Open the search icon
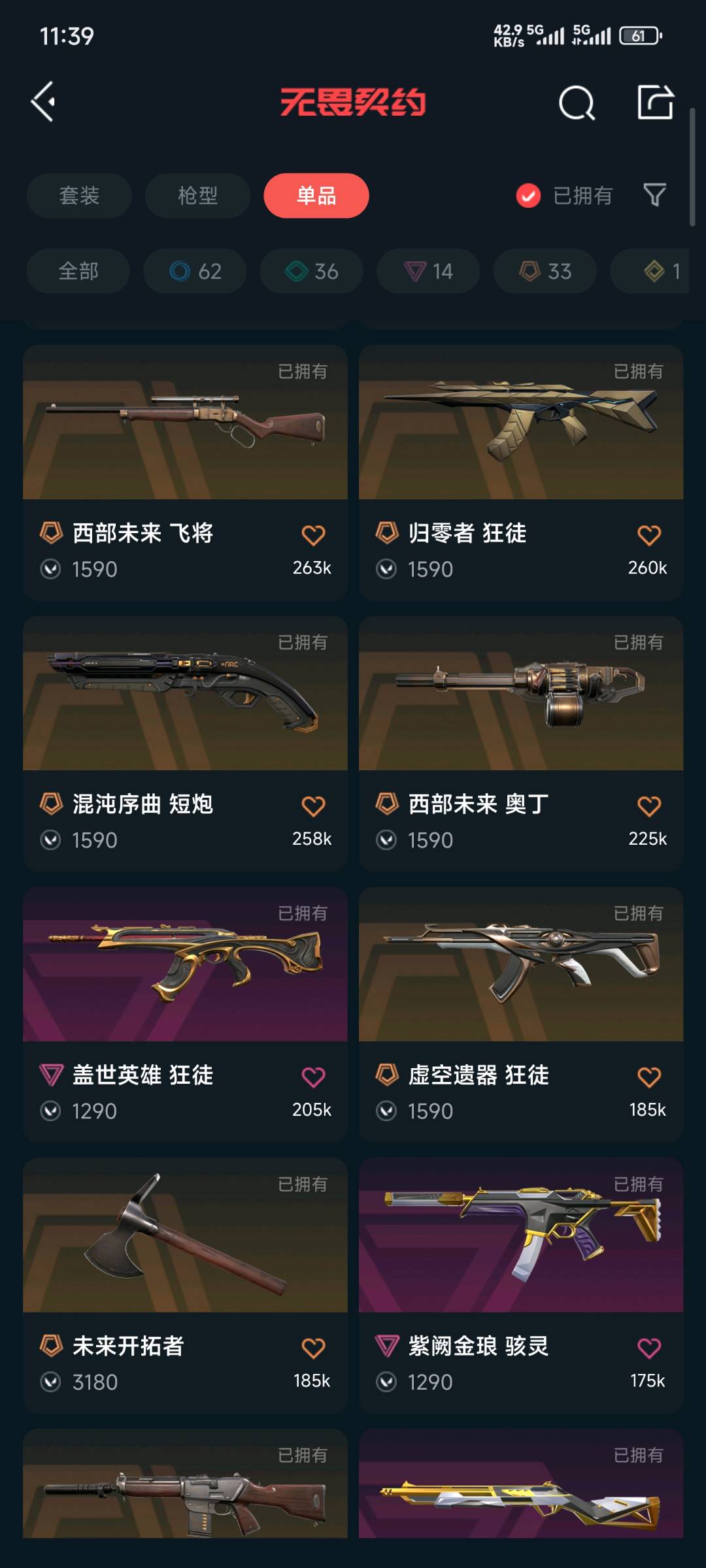 (x=577, y=103)
